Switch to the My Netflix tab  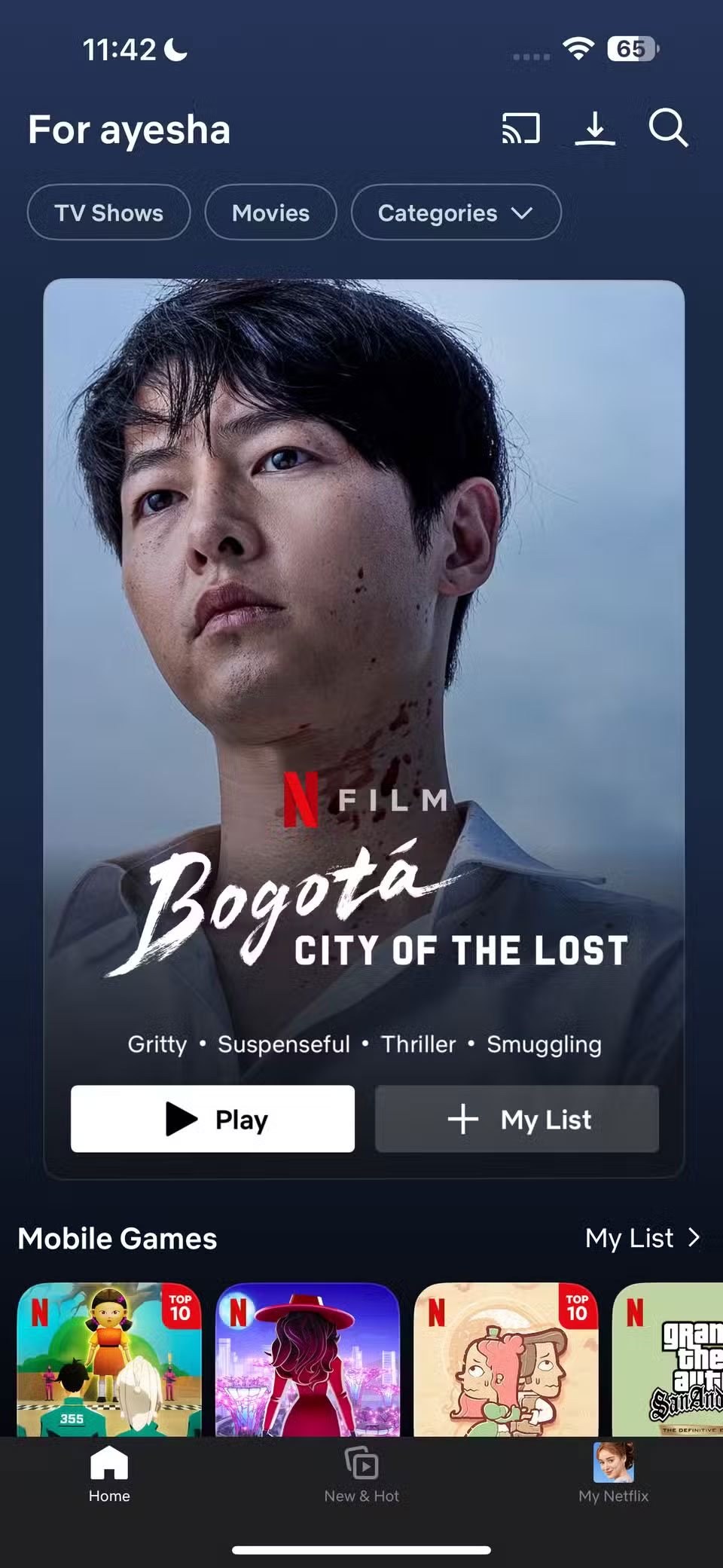(x=613, y=1475)
